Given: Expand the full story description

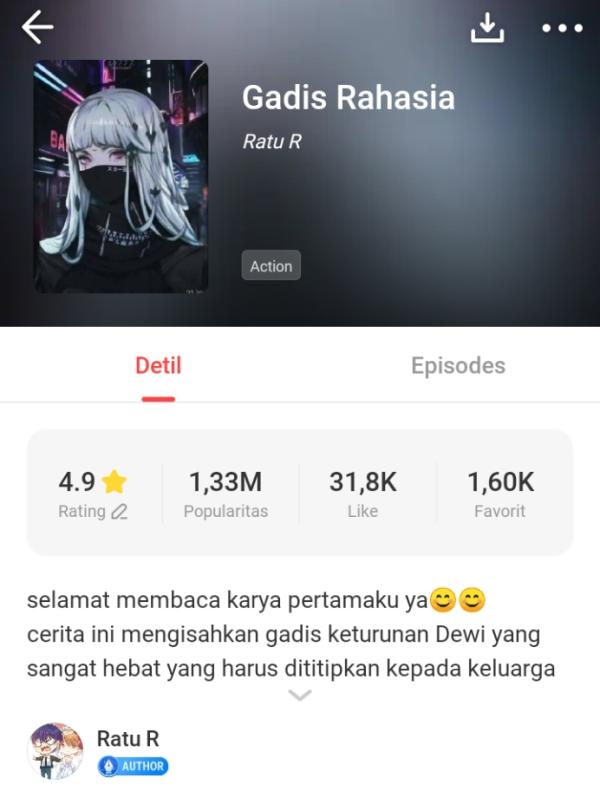Looking at the screenshot, I should pyautogui.click(x=299, y=695).
